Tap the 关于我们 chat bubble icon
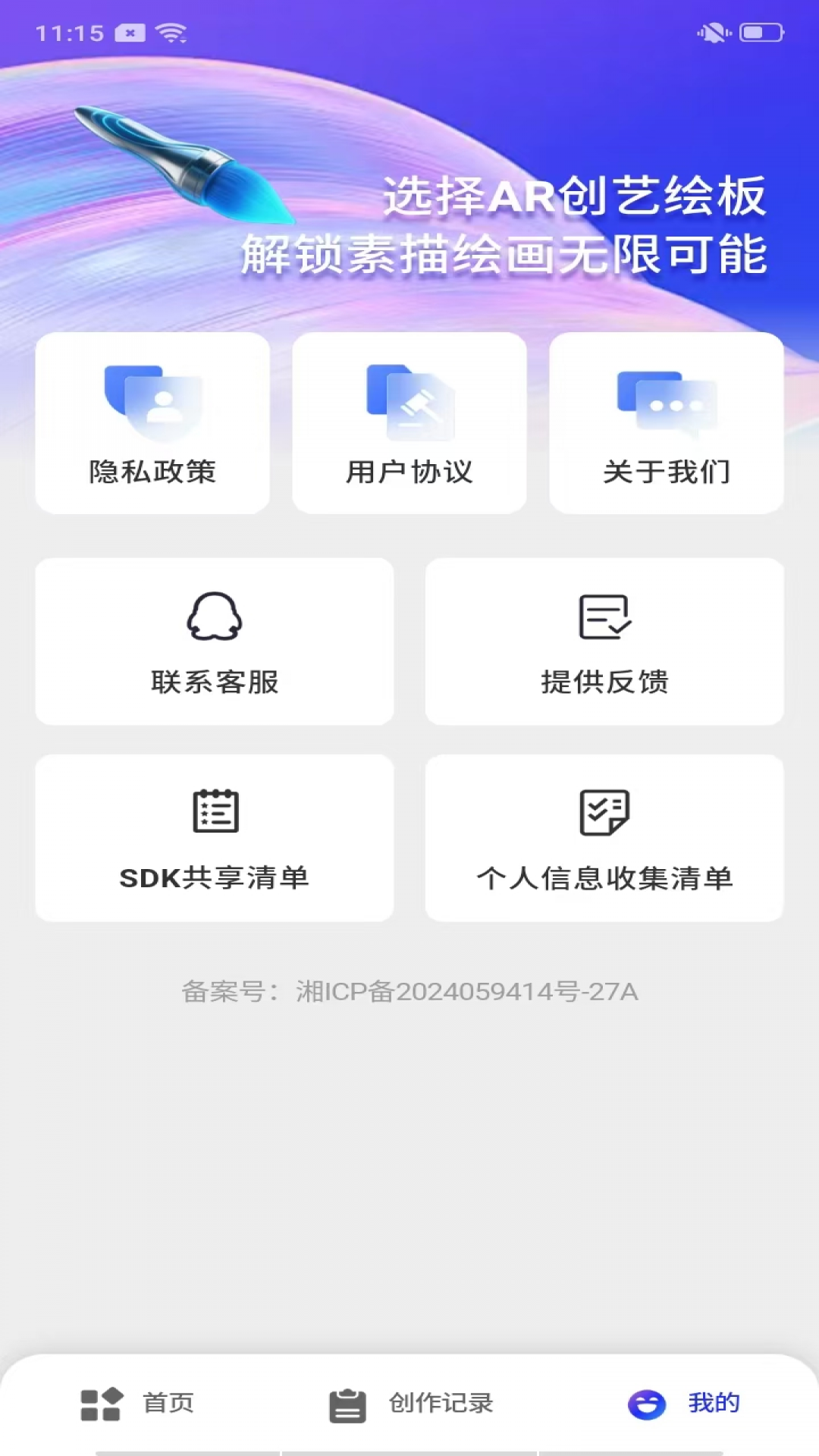819x1456 pixels. click(665, 402)
